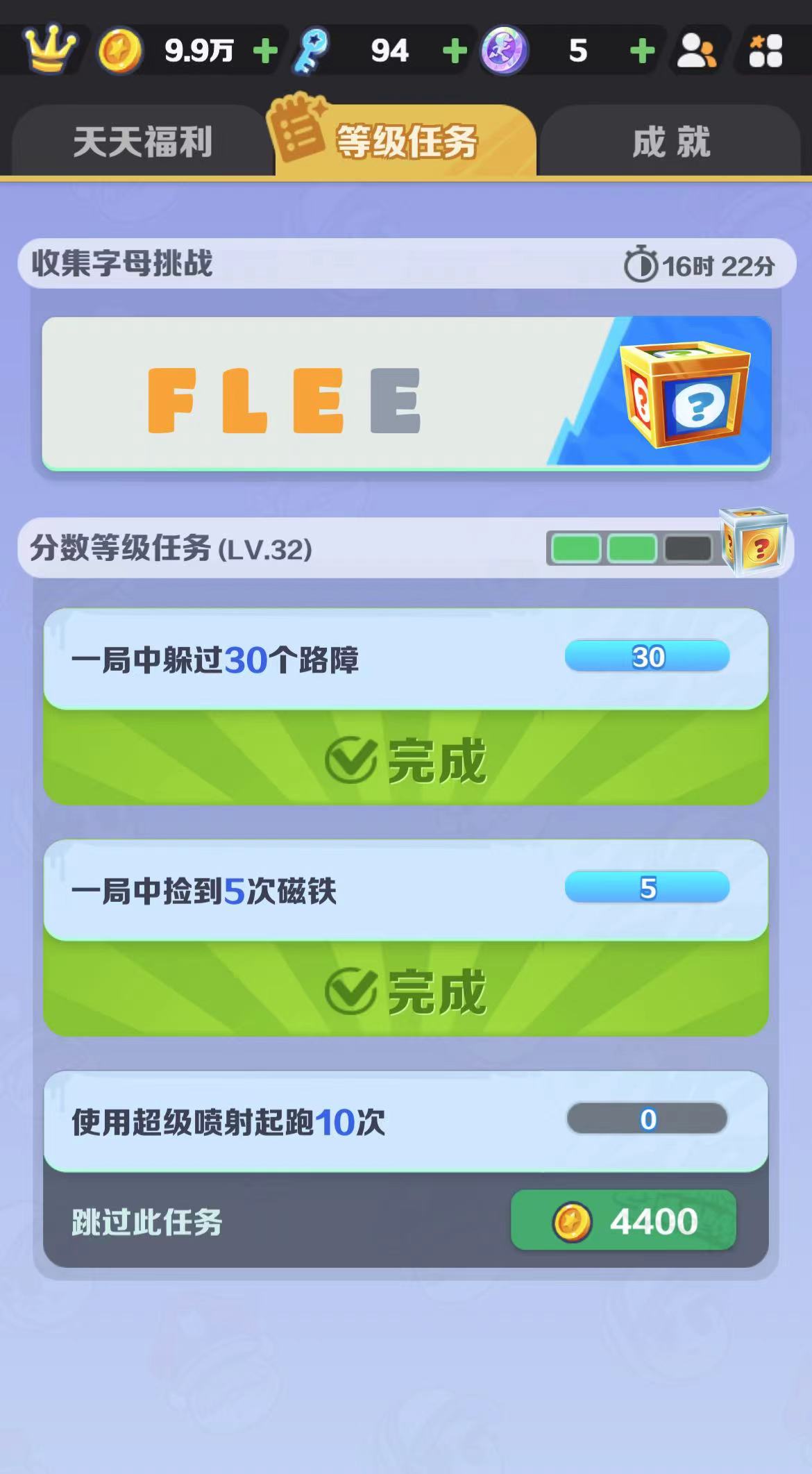Tap the plus to get more keys
The image size is (812, 1474).
455,51
